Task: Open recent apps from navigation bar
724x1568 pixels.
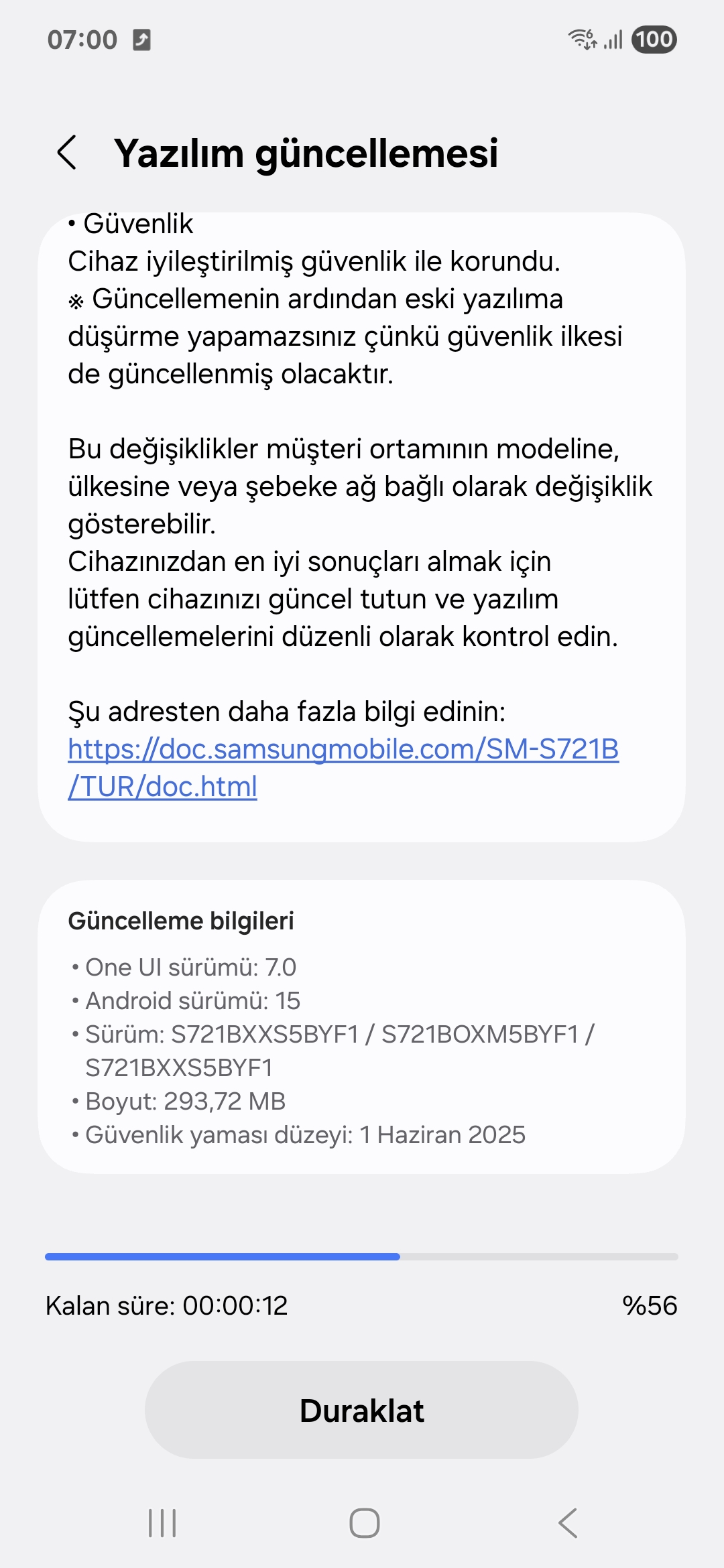Action: [x=162, y=1522]
